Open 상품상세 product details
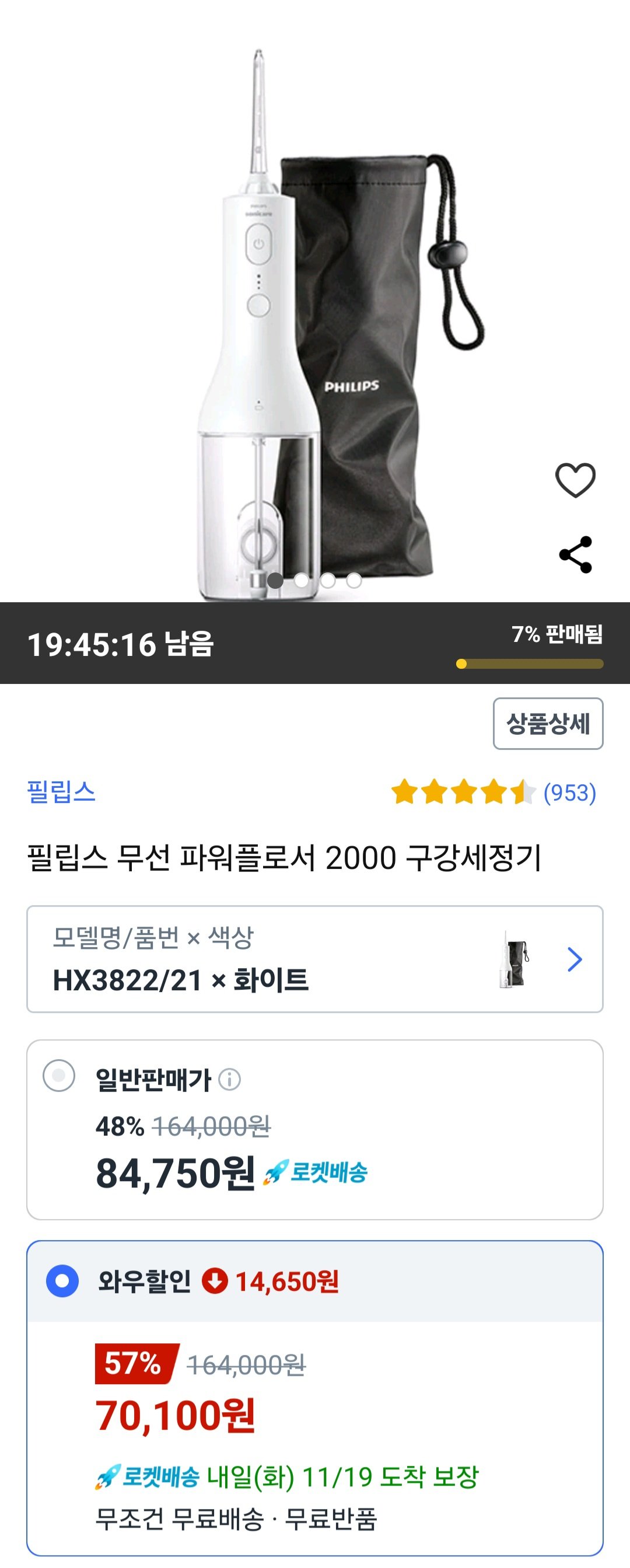This screenshot has height=1568, width=630. pos(547,723)
